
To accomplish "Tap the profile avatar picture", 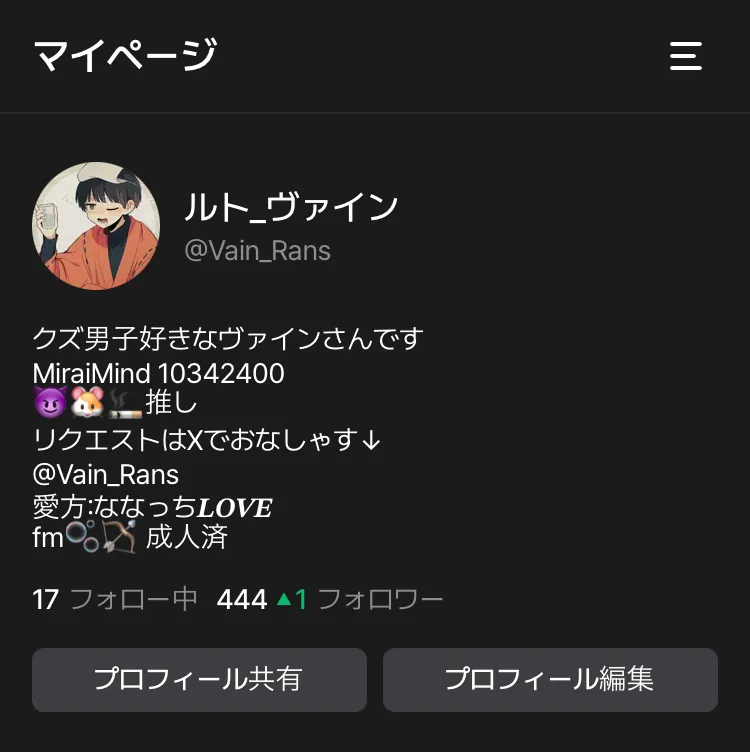I will pos(96,226).
